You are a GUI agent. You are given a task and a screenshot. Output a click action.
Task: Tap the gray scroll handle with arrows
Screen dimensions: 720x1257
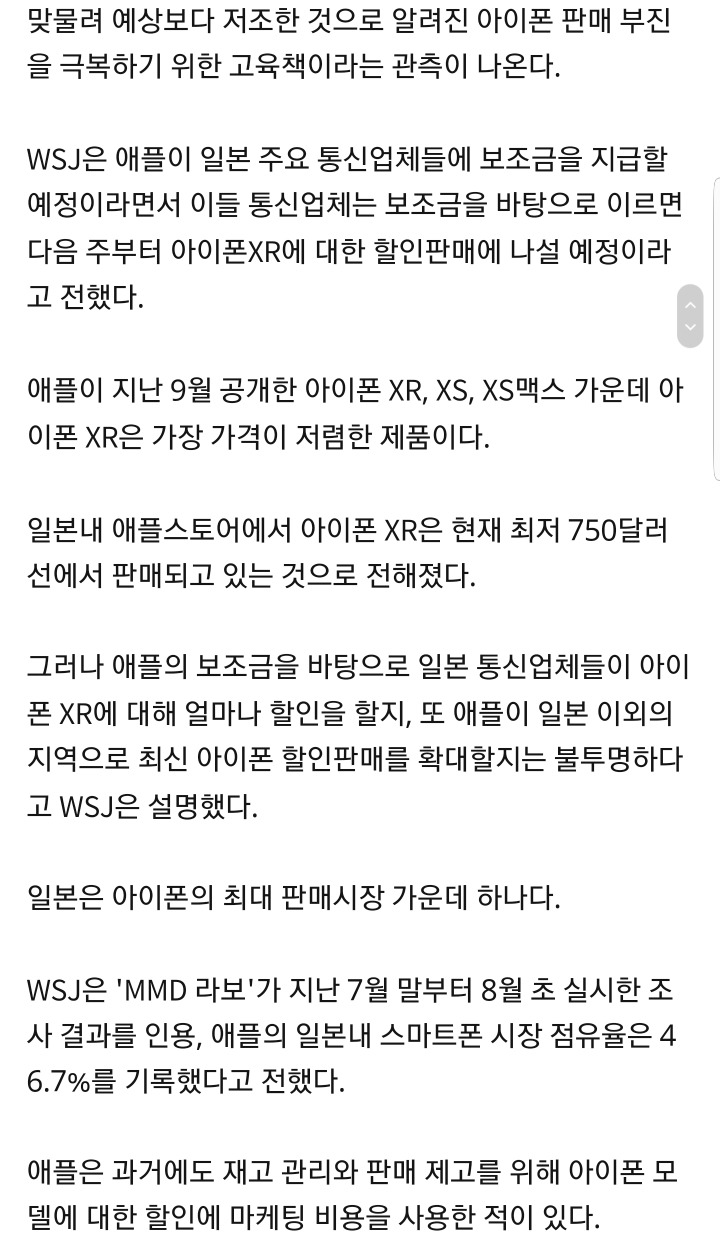pos(689,316)
